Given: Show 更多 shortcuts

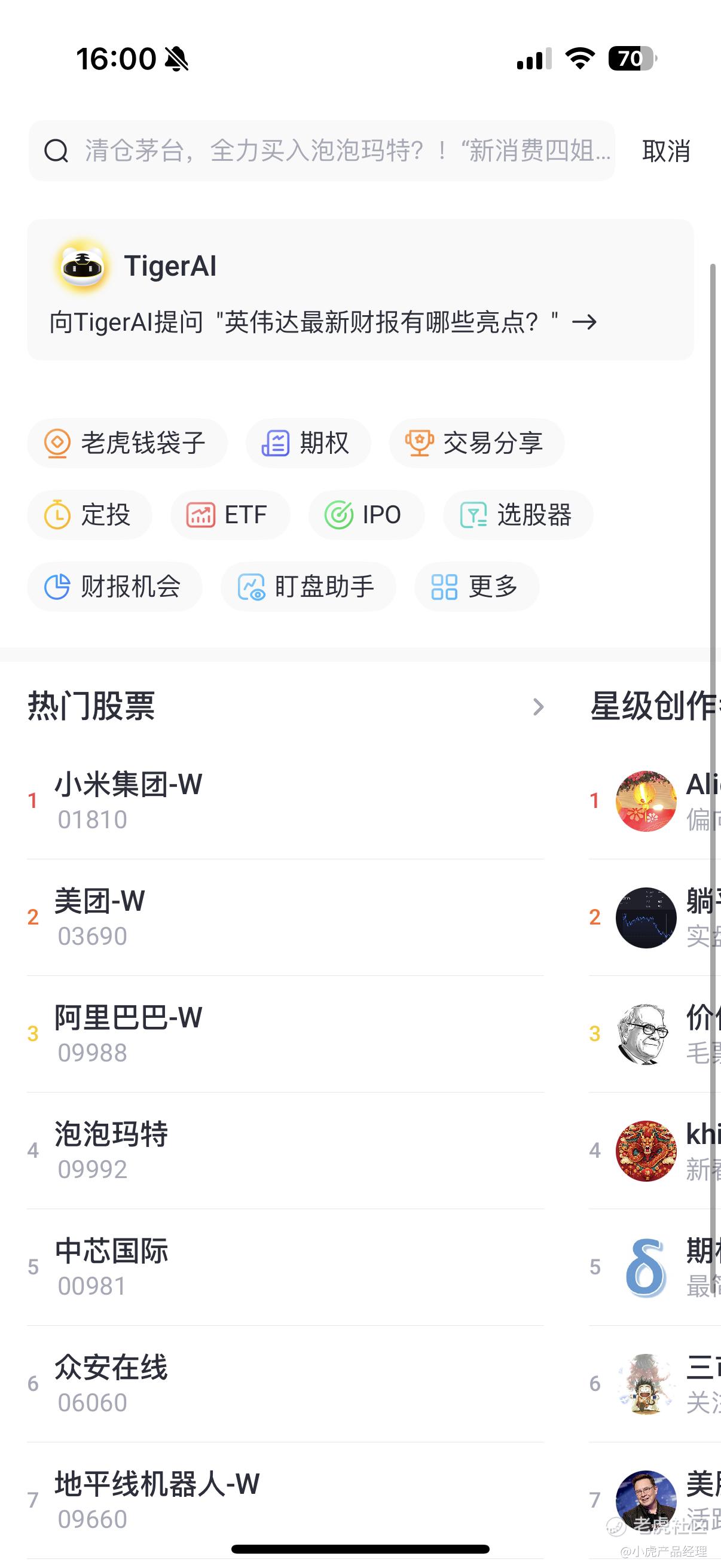Looking at the screenshot, I should (x=476, y=587).
